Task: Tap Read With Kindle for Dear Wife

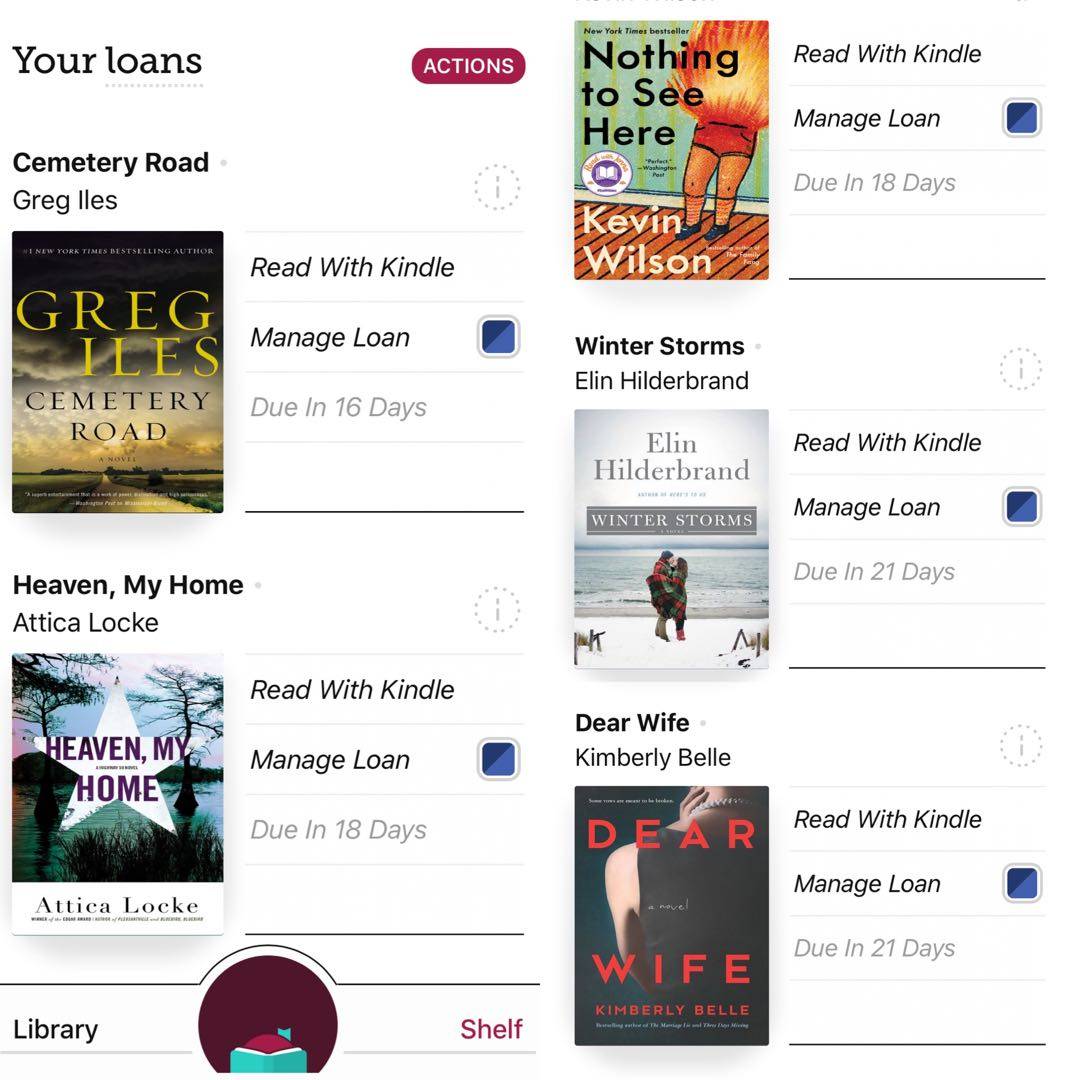Action: pyautogui.click(x=887, y=819)
